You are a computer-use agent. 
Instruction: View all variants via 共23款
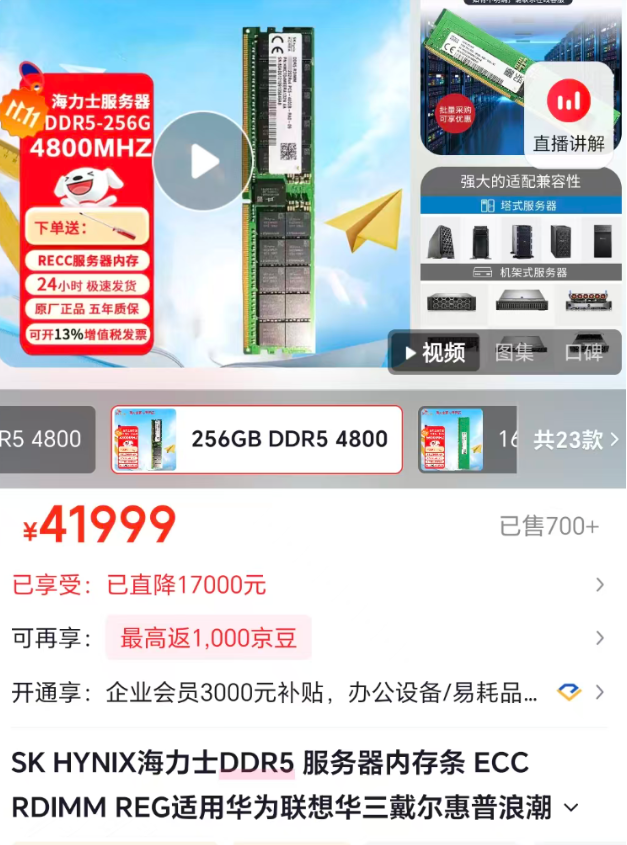(575, 439)
